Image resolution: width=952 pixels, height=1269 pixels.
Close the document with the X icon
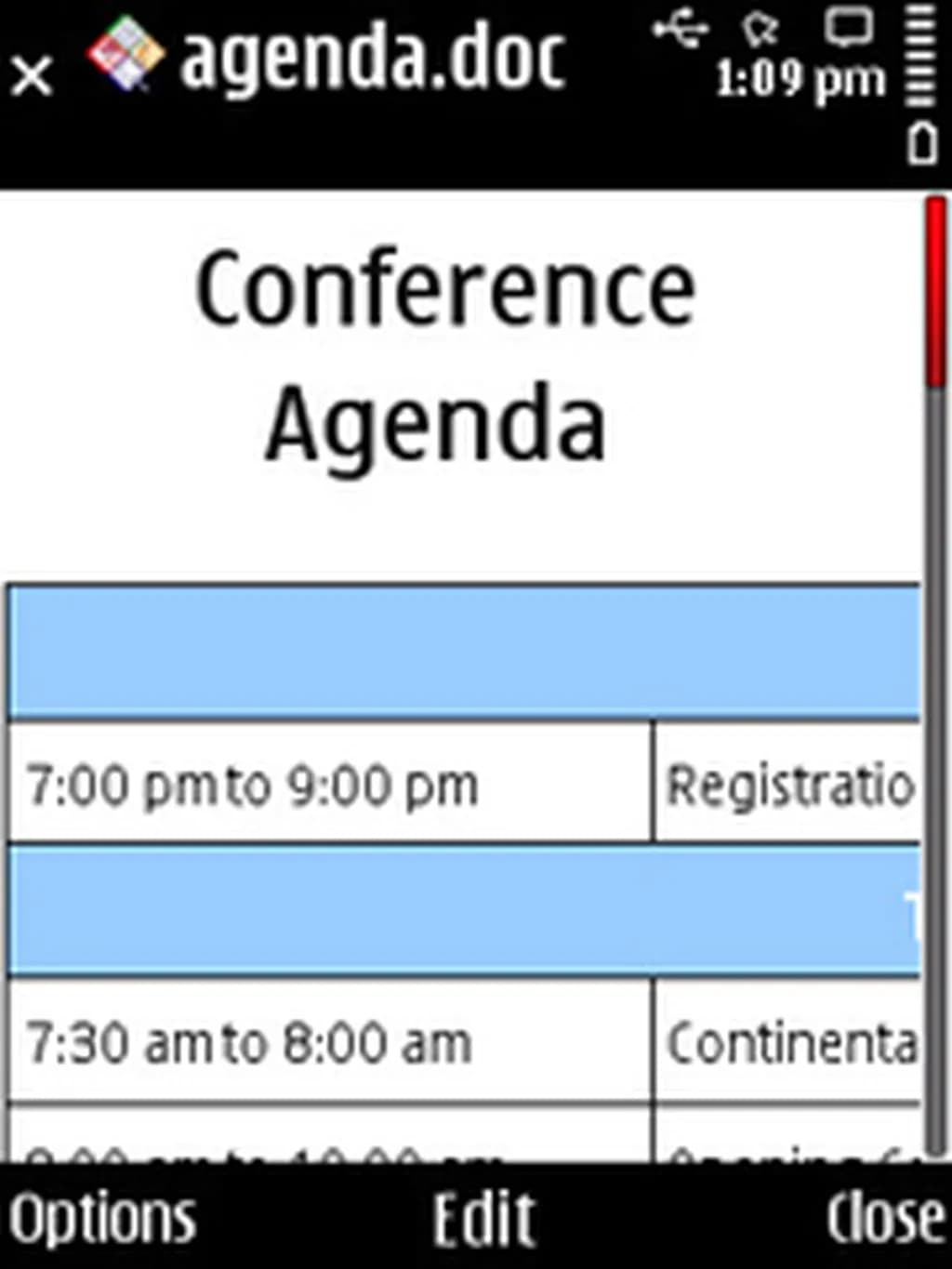[33, 75]
